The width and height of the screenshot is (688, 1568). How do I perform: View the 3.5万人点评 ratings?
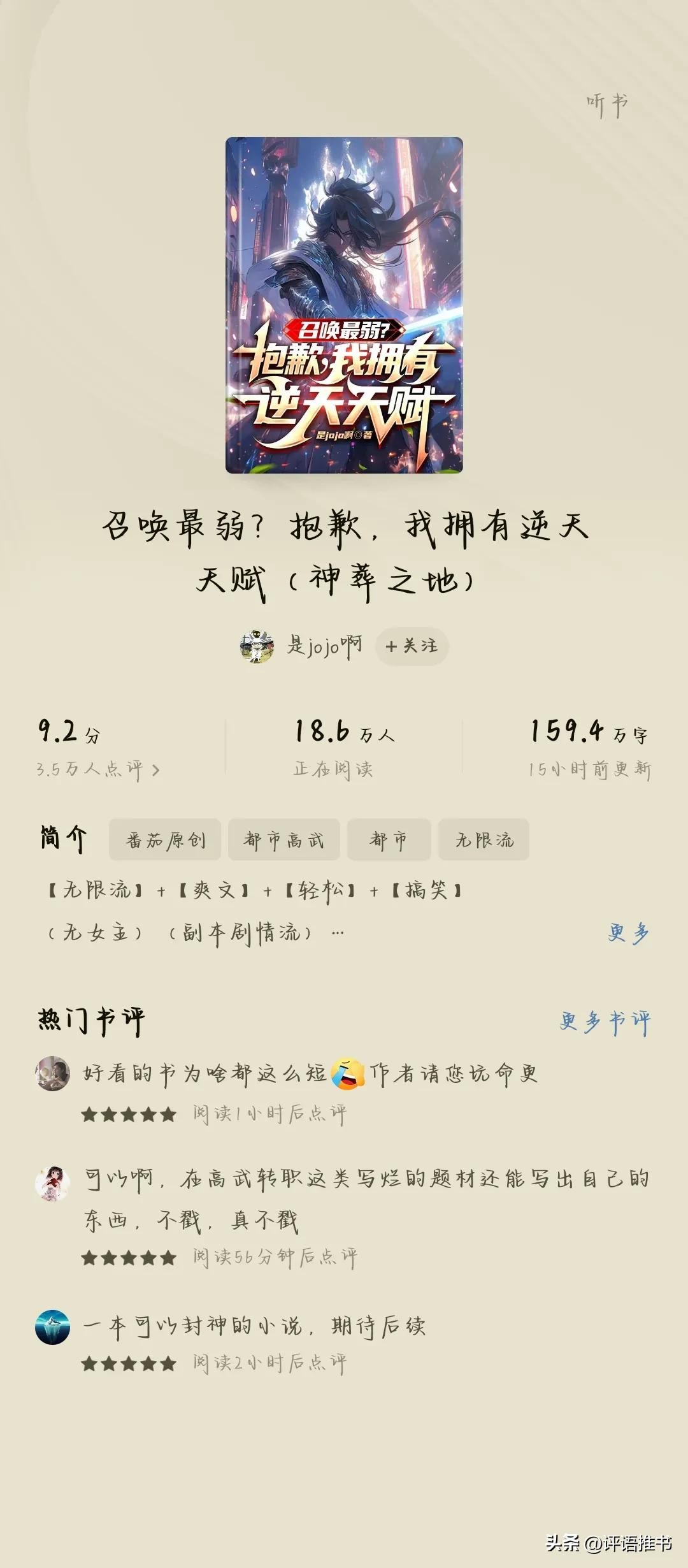pos(97,769)
